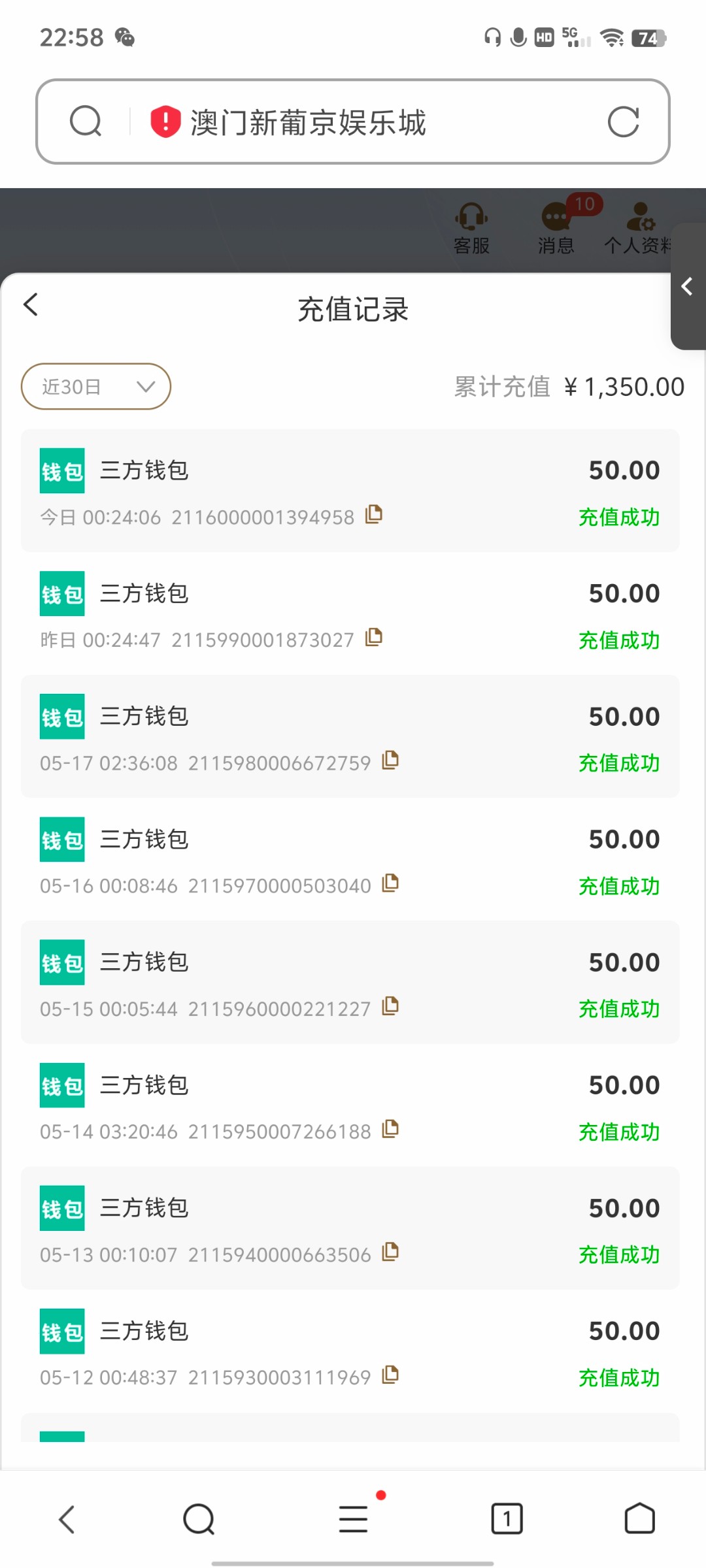Copy order number 2116000001394958
706x1568 pixels.
[x=374, y=514]
